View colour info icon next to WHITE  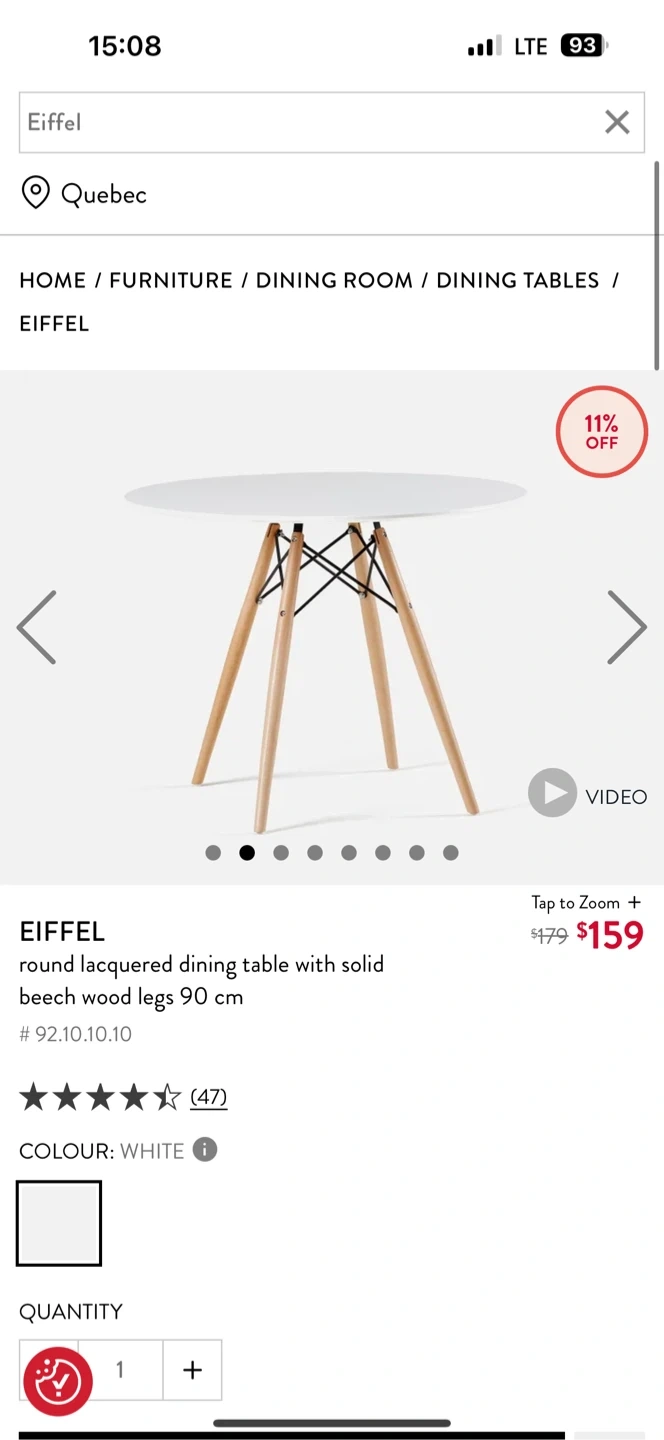click(x=204, y=1150)
